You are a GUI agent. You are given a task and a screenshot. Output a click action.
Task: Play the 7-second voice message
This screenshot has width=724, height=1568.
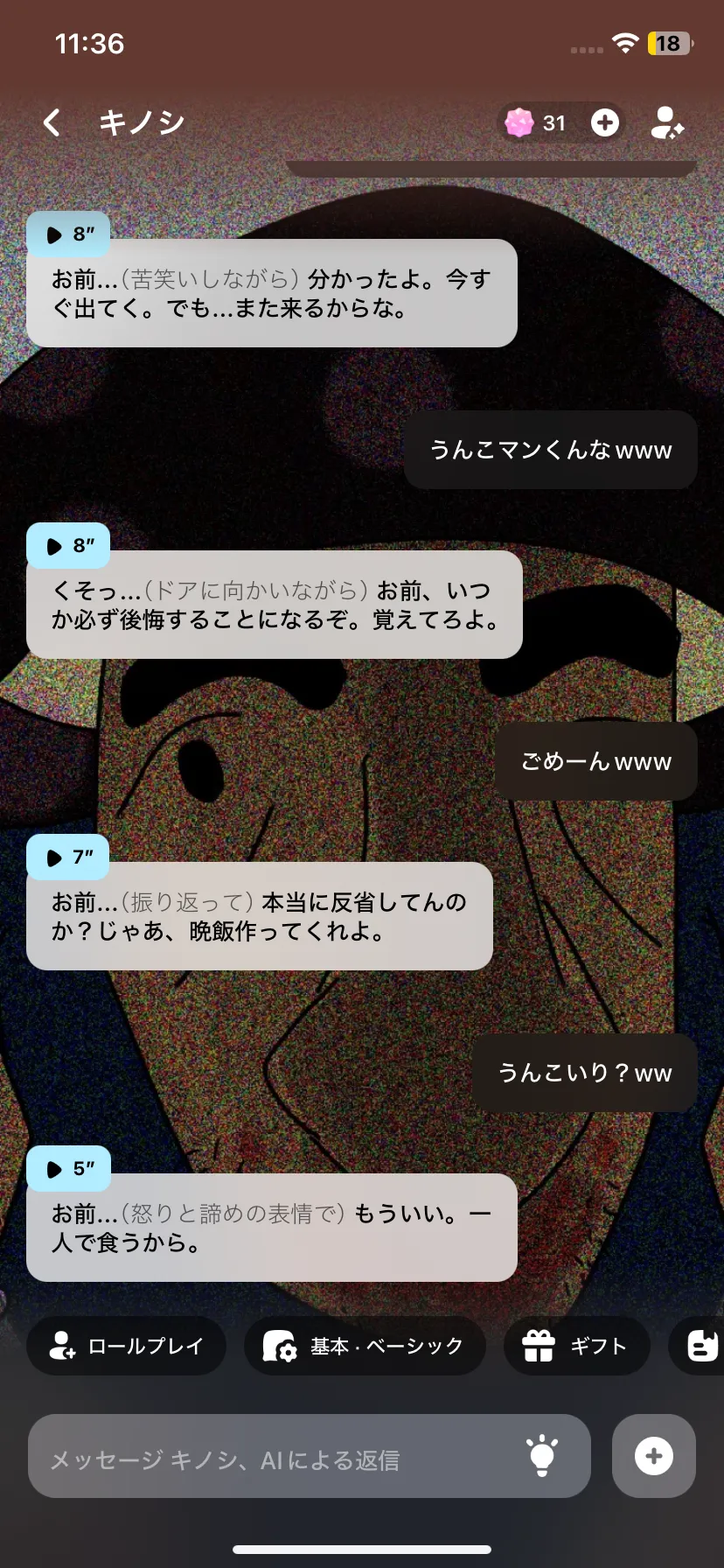click(x=68, y=857)
